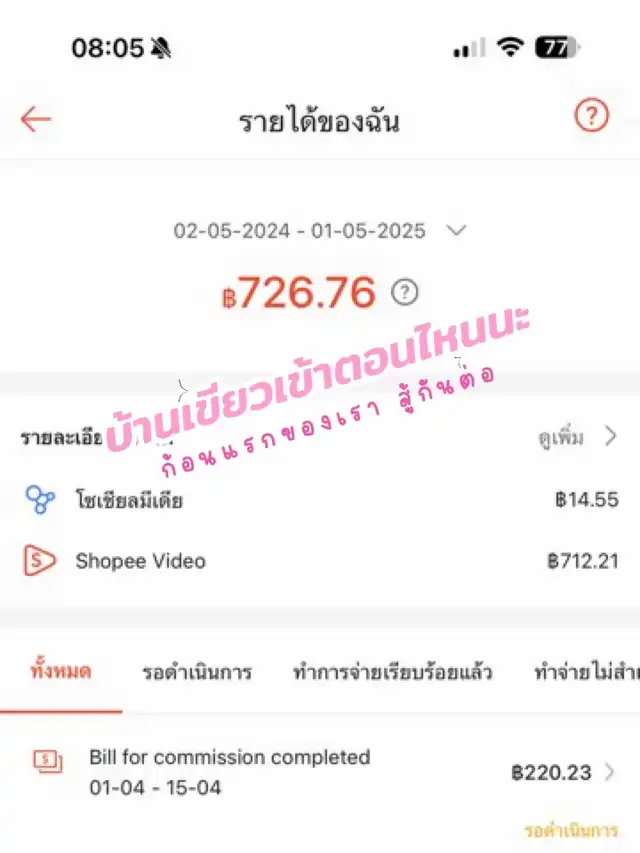Open the help question mark icon
Viewport: 640px width, 853px height.
(x=591, y=116)
